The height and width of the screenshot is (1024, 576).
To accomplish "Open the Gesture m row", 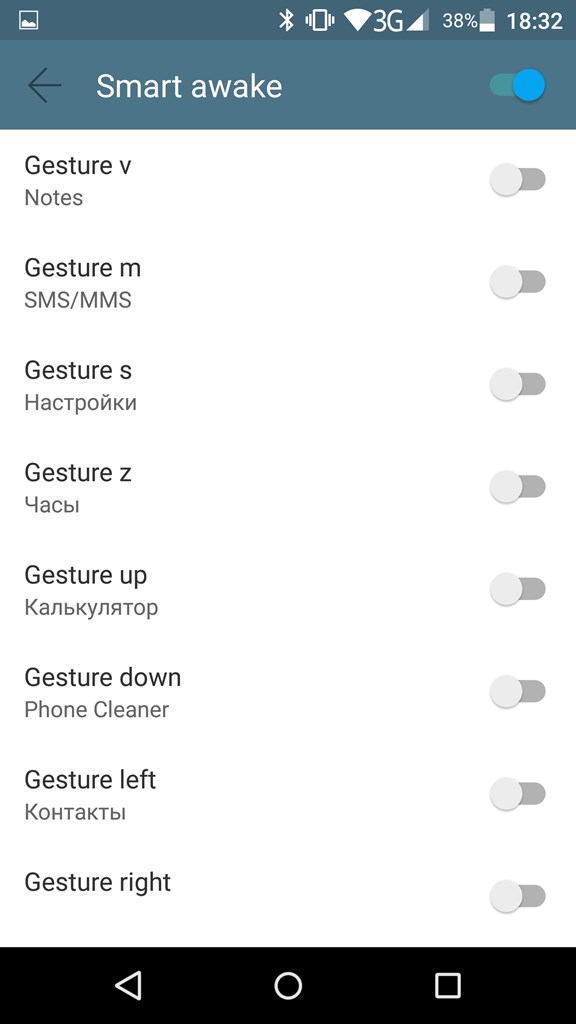I will click(x=288, y=282).
